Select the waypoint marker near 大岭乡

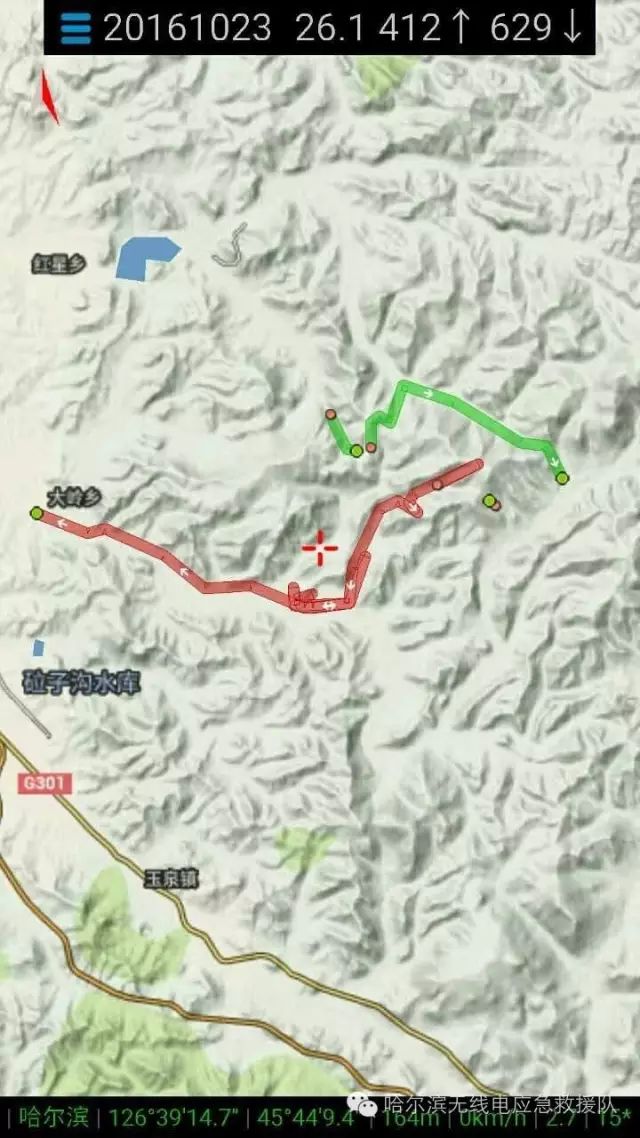click(x=37, y=513)
